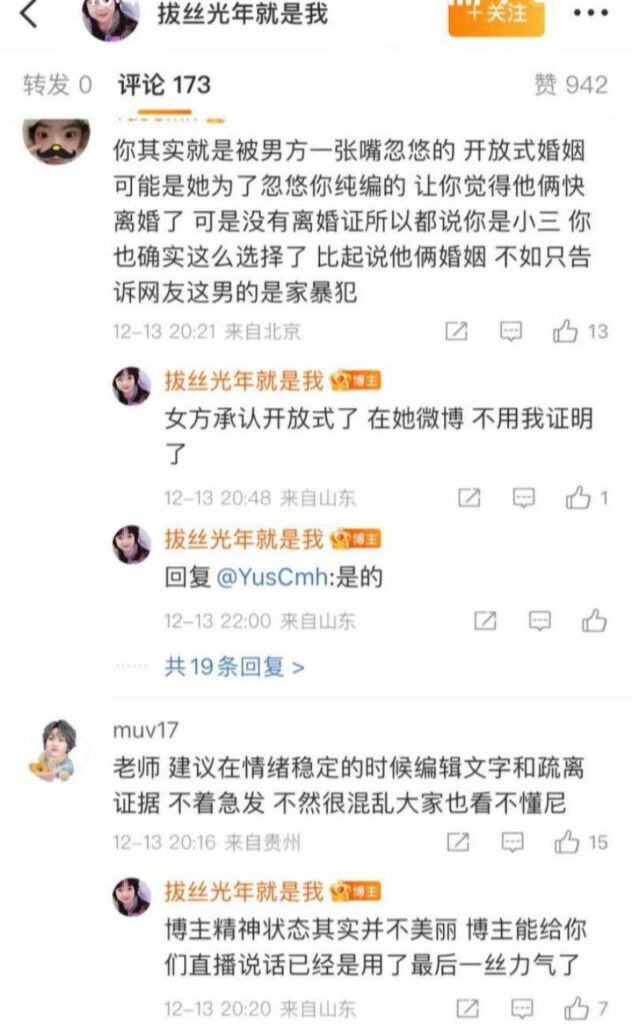This screenshot has height=1024, width=632.
Task: Forward muv17's comment
Action: pyautogui.click(x=456, y=843)
